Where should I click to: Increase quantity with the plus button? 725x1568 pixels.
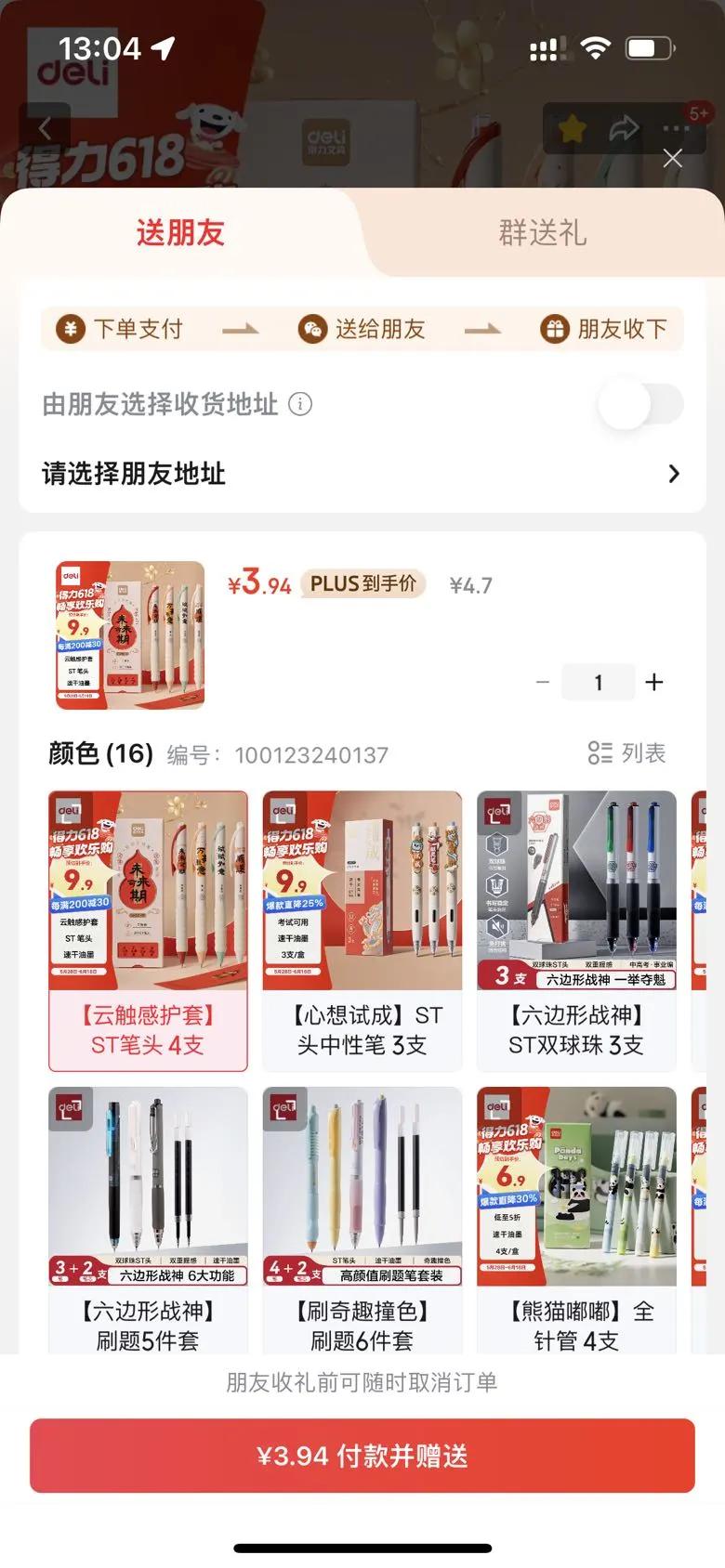click(654, 683)
